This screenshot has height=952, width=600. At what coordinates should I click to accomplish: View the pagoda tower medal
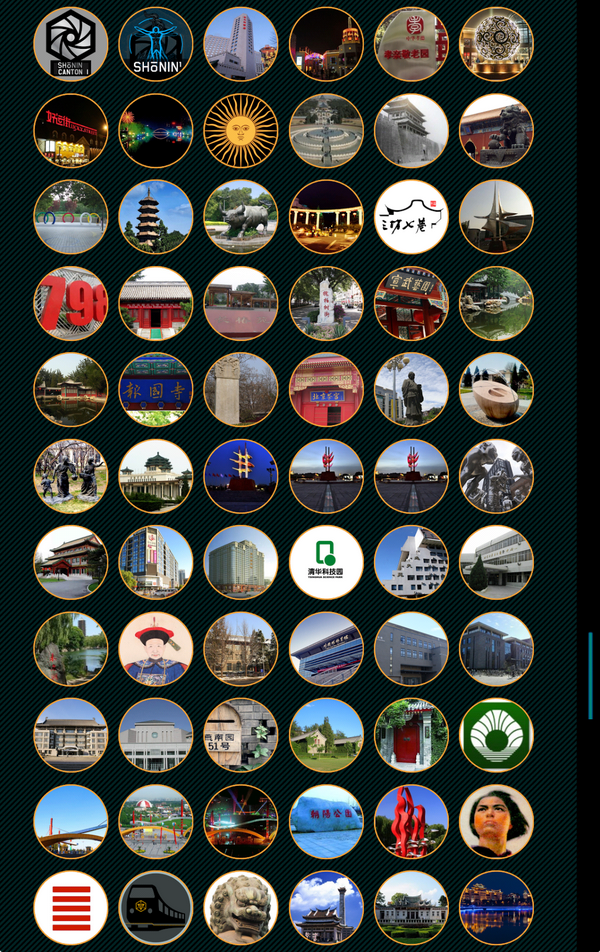(156, 217)
